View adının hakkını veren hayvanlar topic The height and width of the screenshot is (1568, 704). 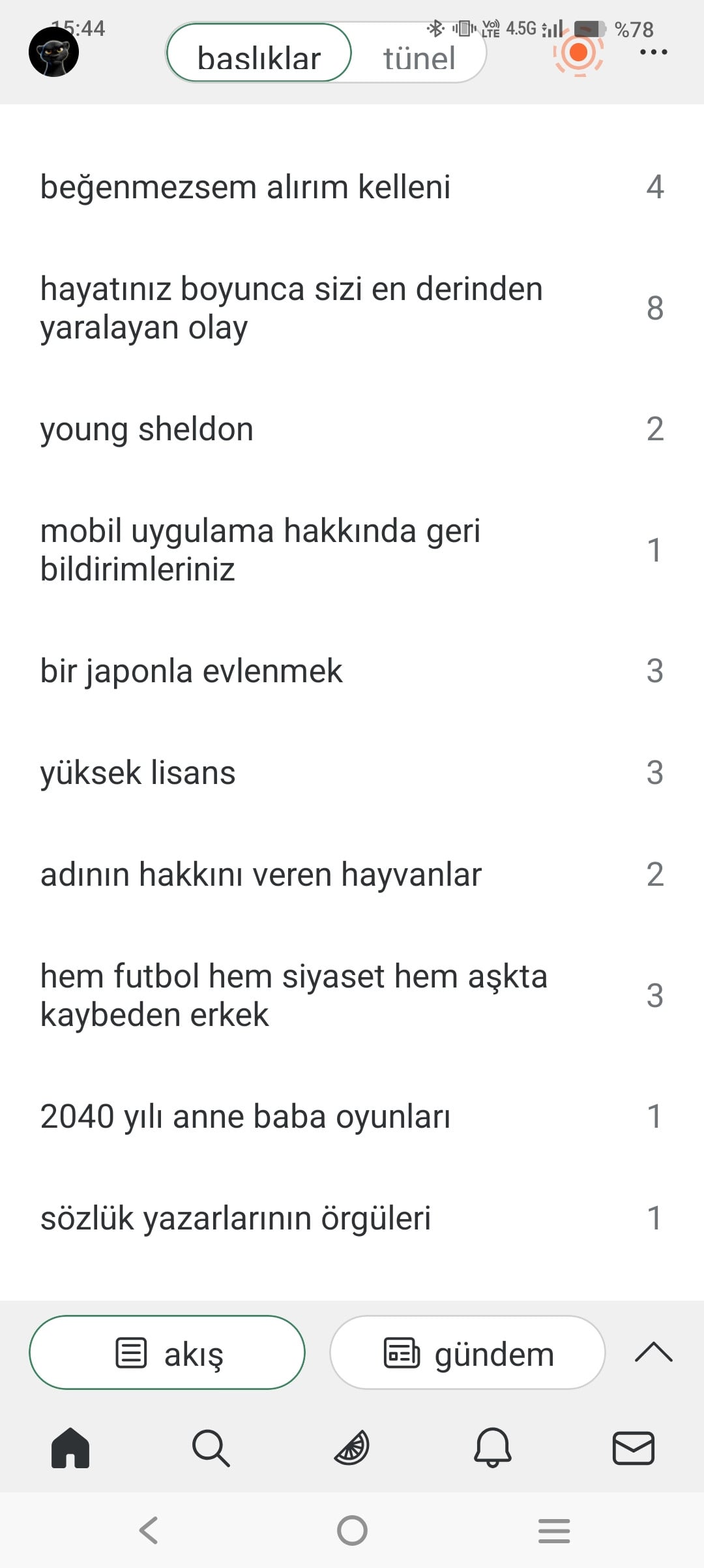tap(261, 875)
